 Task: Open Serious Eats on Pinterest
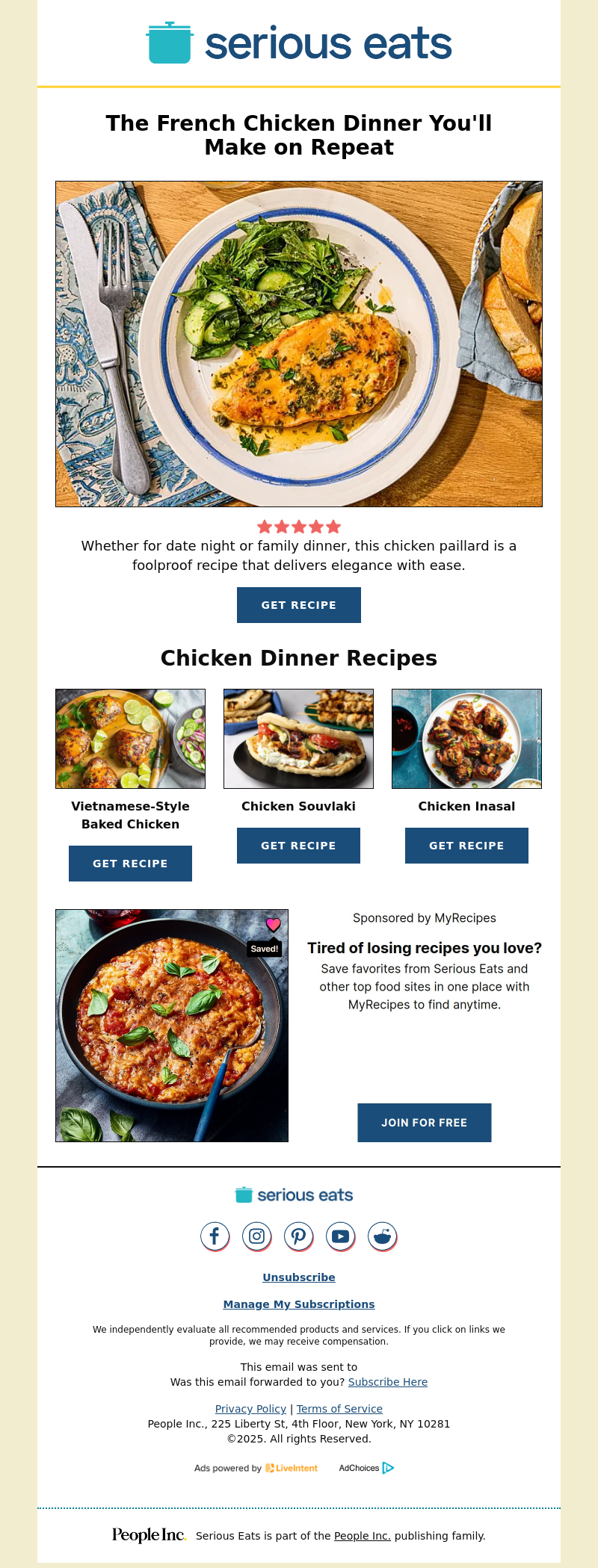tap(298, 1236)
